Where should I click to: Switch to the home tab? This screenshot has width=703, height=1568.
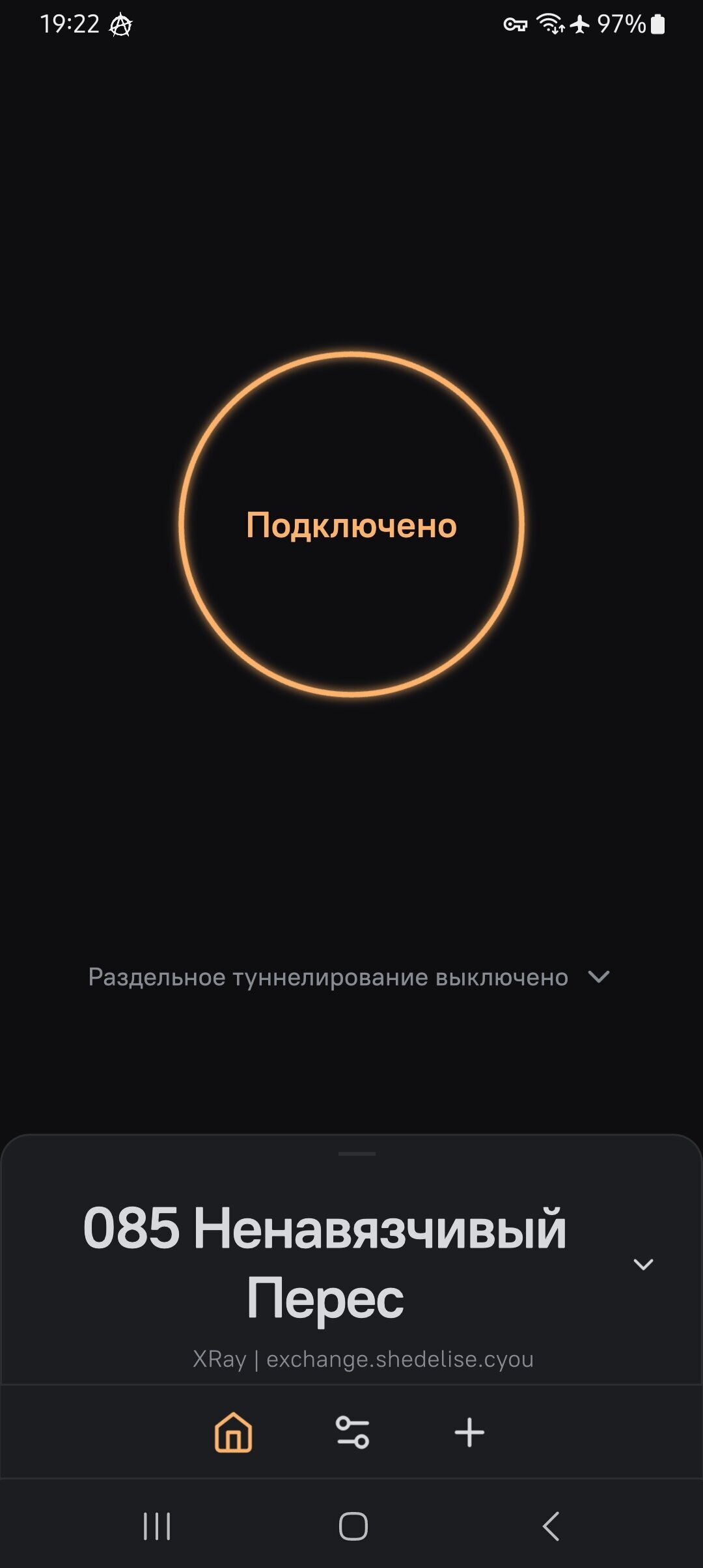[x=233, y=1433]
